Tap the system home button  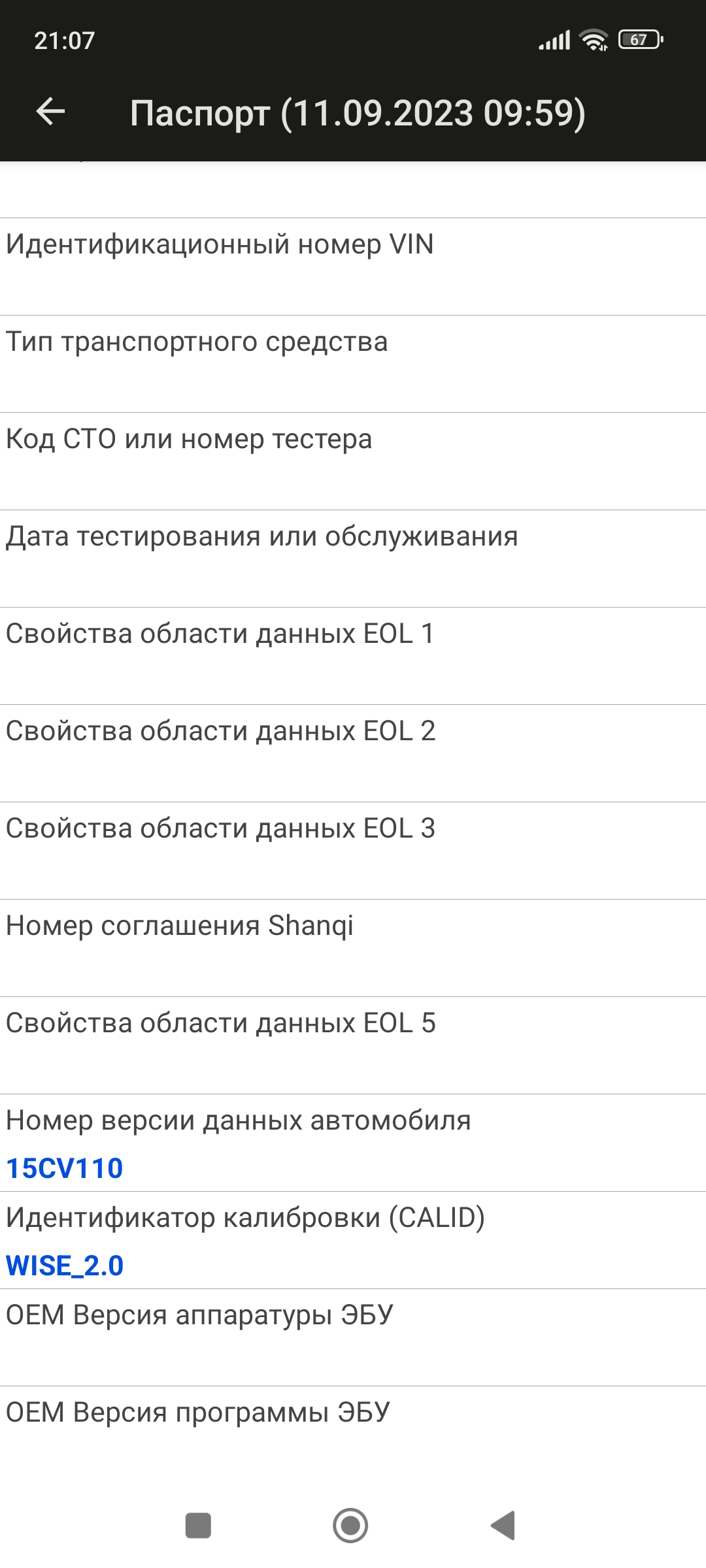(x=350, y=1526)
